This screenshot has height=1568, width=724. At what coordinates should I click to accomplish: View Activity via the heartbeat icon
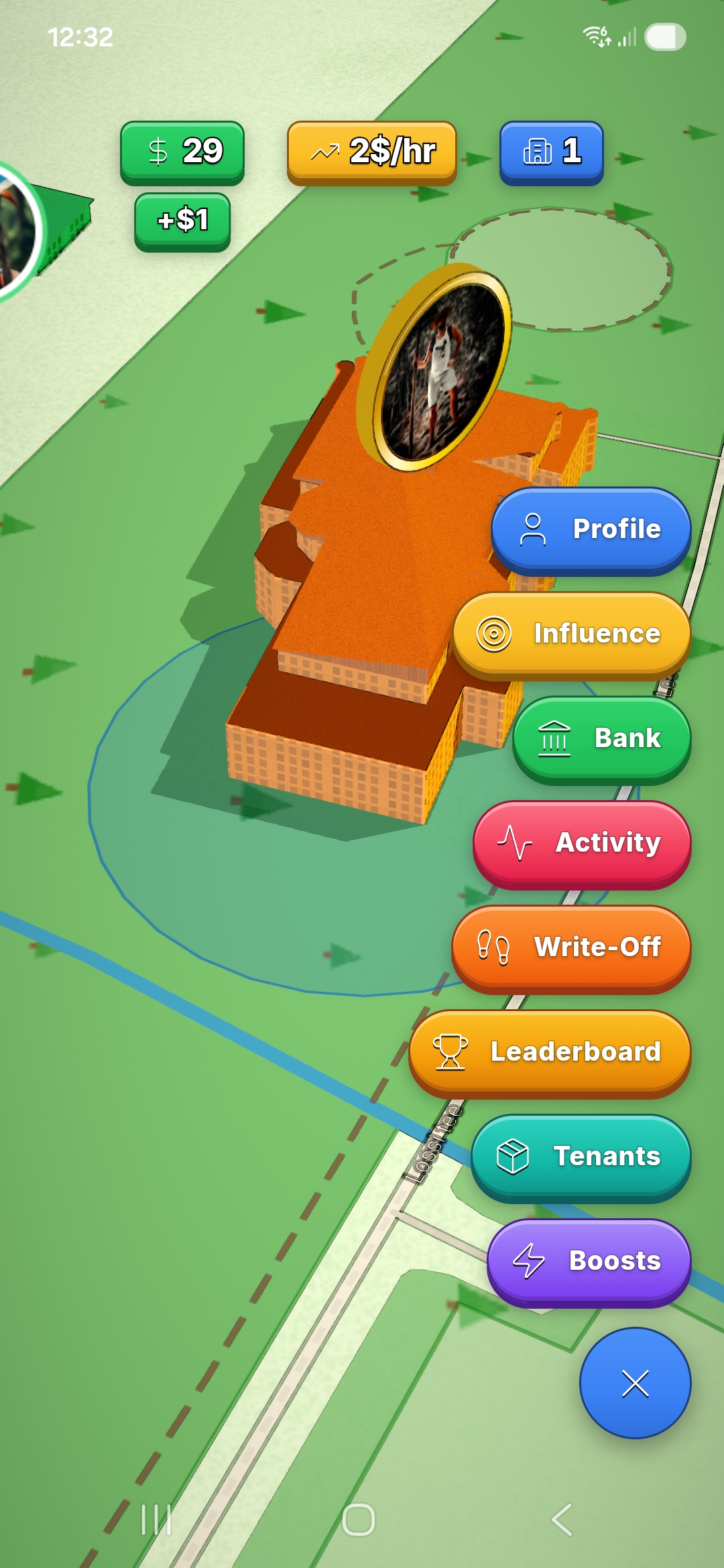(514, 844)
